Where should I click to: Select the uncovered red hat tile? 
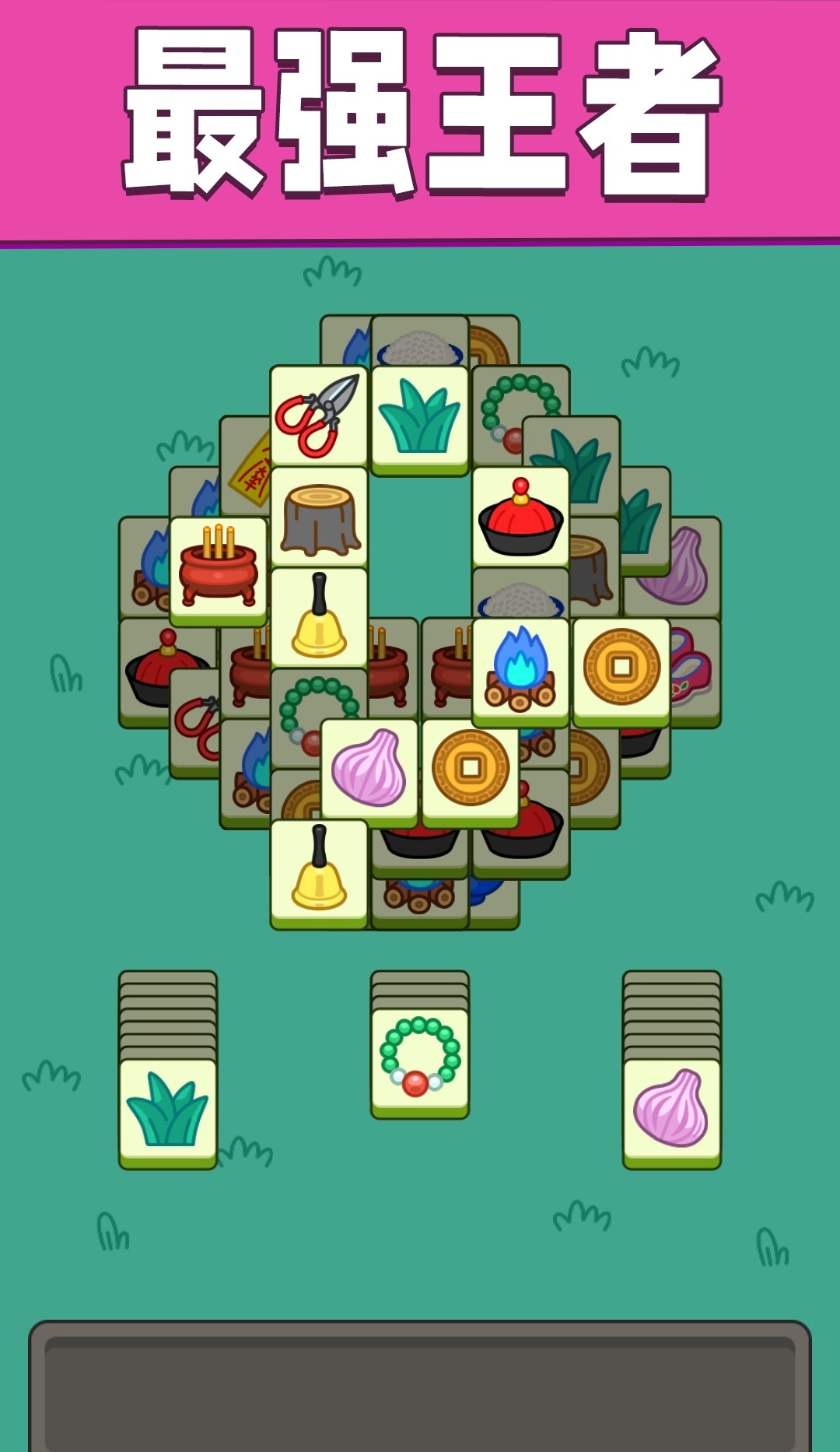(520, 516)
